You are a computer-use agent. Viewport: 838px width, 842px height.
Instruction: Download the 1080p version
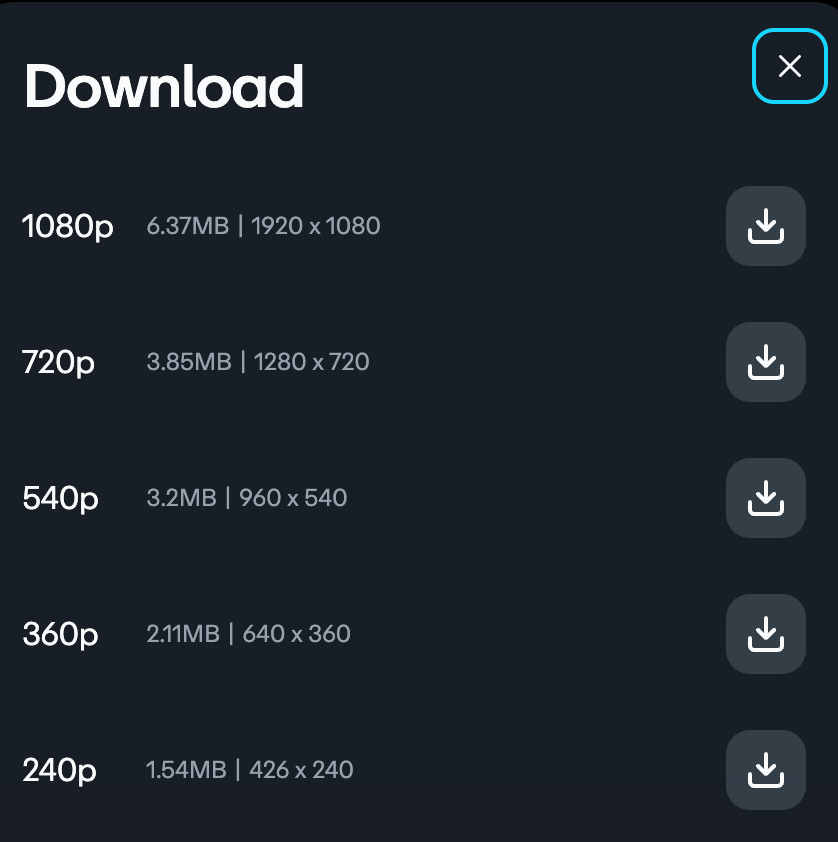pos(765,226)
